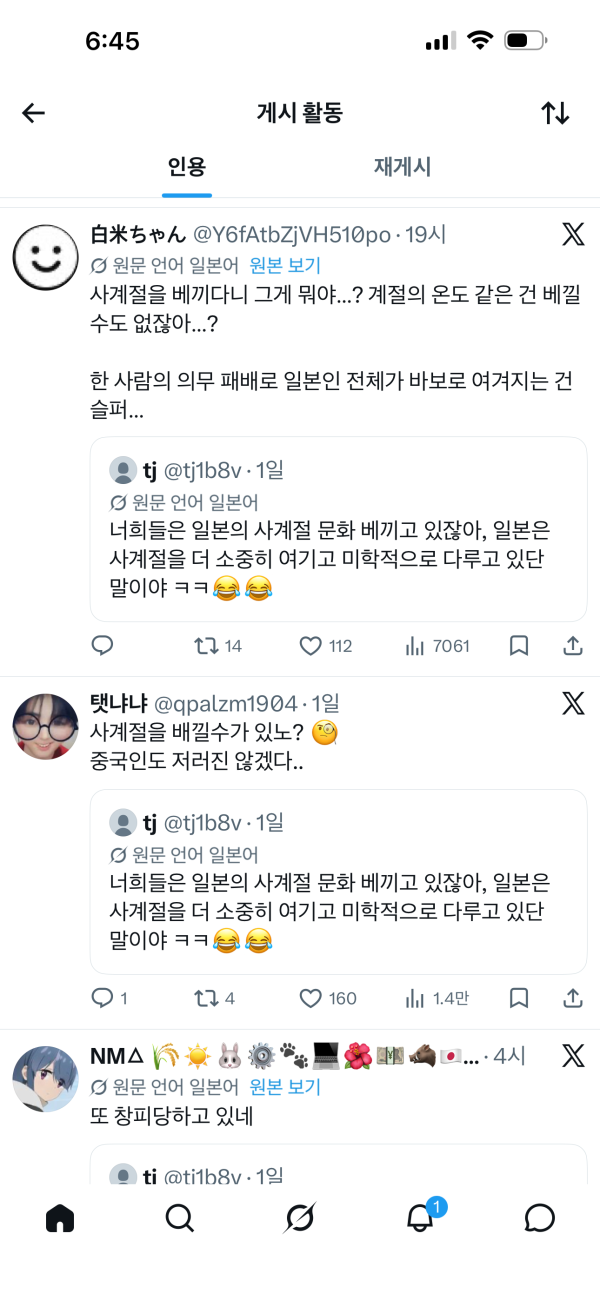This screenshot has height=1300, width=600.
Task: Open 白米ちゃん's profile picture
Action: (x=45, y=255)
